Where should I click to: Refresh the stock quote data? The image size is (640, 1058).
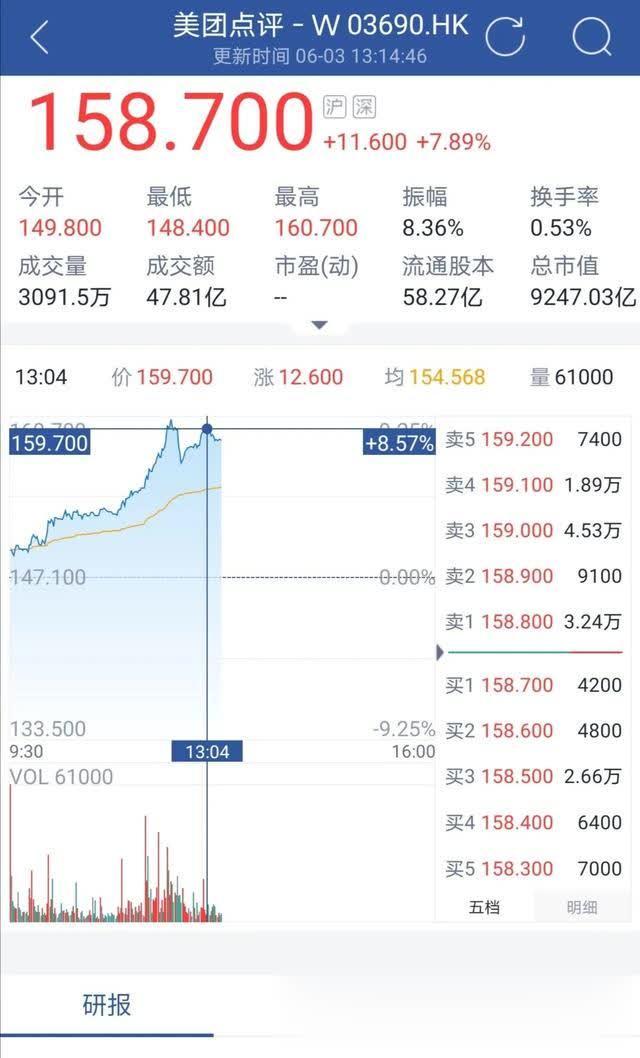[505, 36]
